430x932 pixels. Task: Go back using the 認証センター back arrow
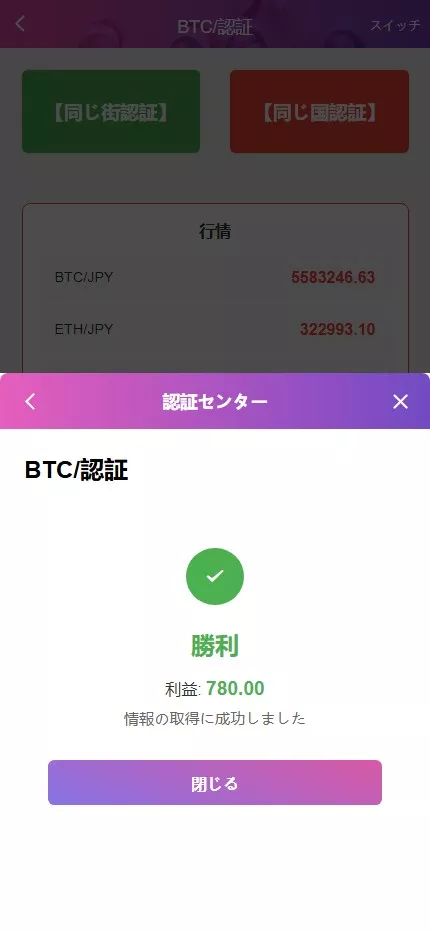30,402
